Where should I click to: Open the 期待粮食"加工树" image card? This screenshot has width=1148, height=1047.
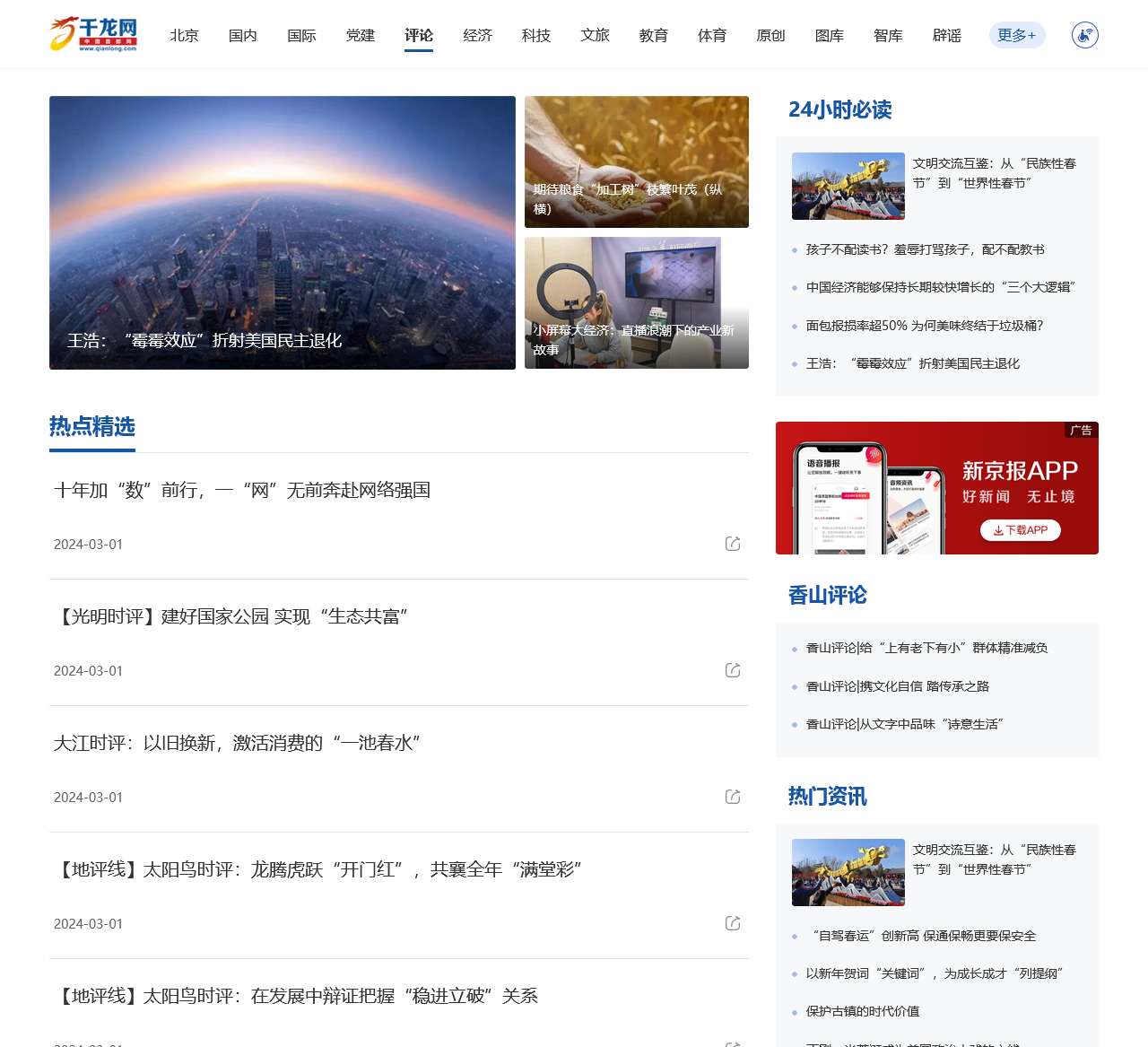636,161
